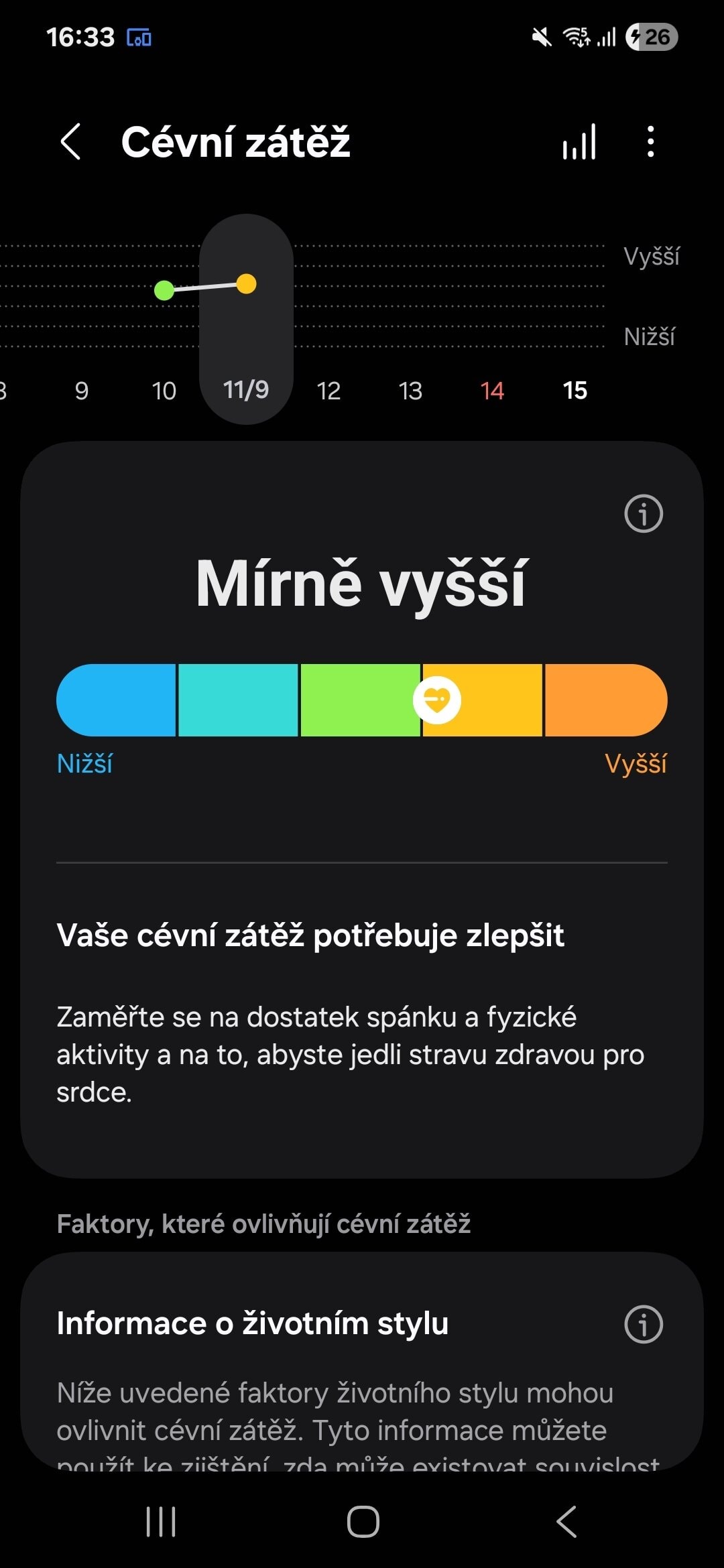
Task: Select day 13 in the chart
Action: click(410, 391)
